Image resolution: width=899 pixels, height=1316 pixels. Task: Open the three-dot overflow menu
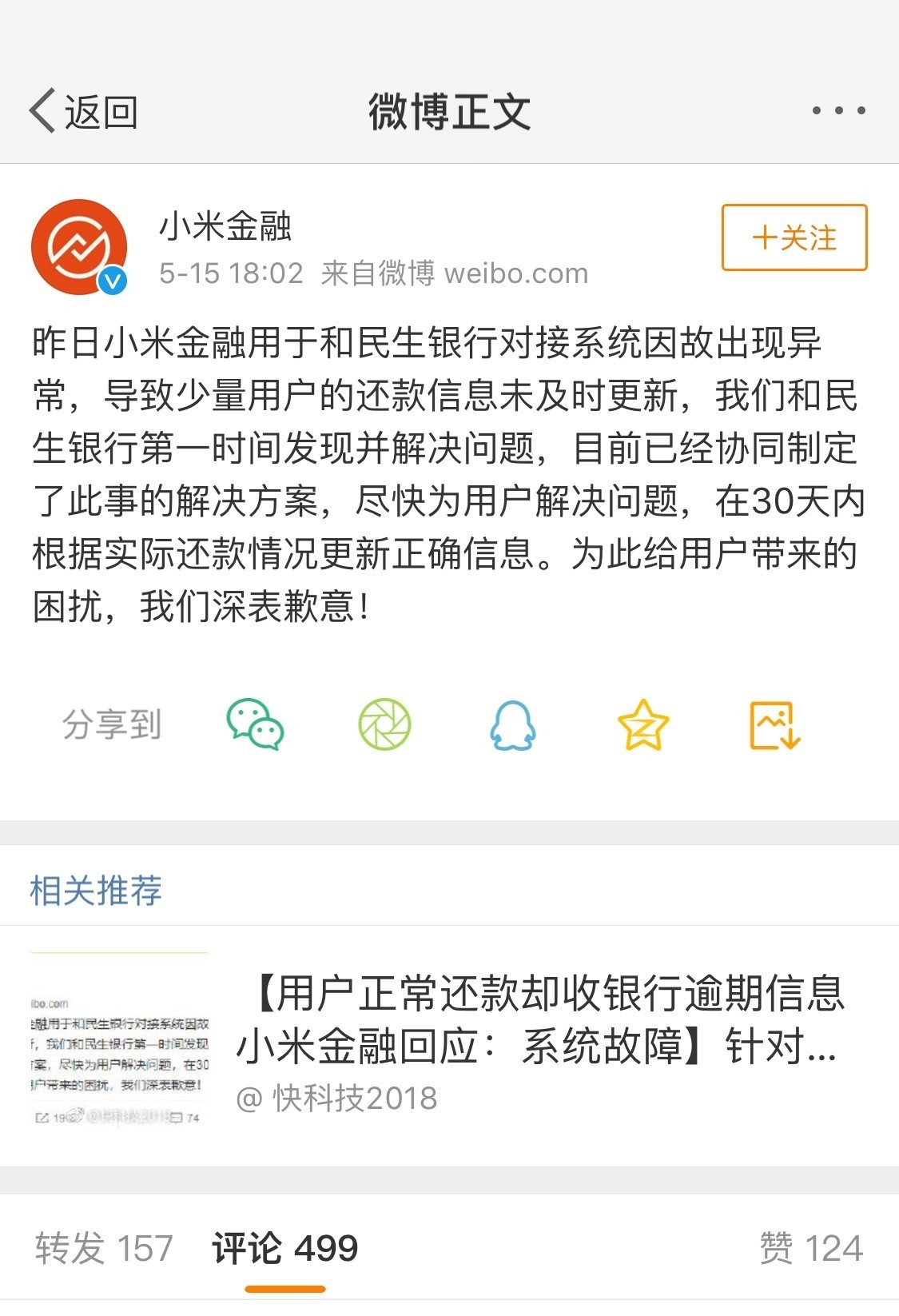click(838, 110)
